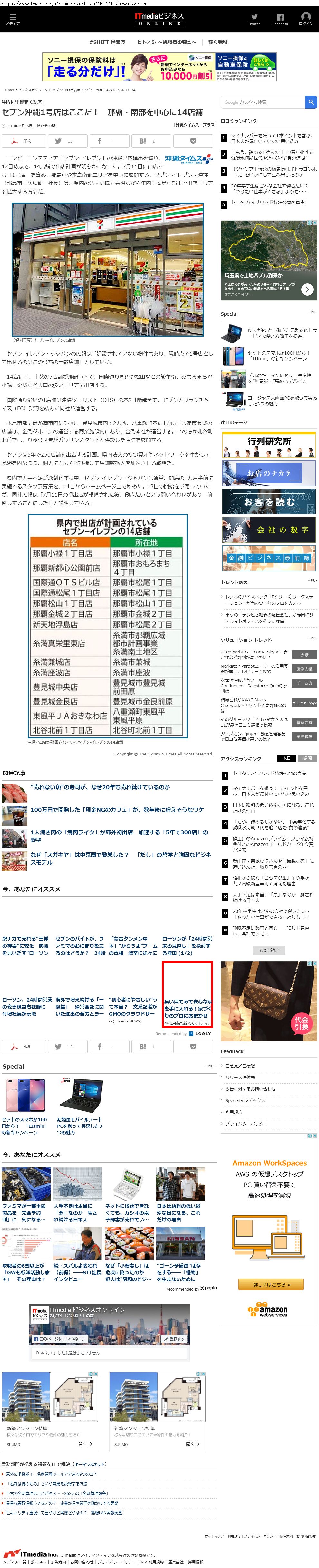Open ITmedia's Twitter page from header
Viewport: 319px width, 1568px height.
(x=255, y=19)
